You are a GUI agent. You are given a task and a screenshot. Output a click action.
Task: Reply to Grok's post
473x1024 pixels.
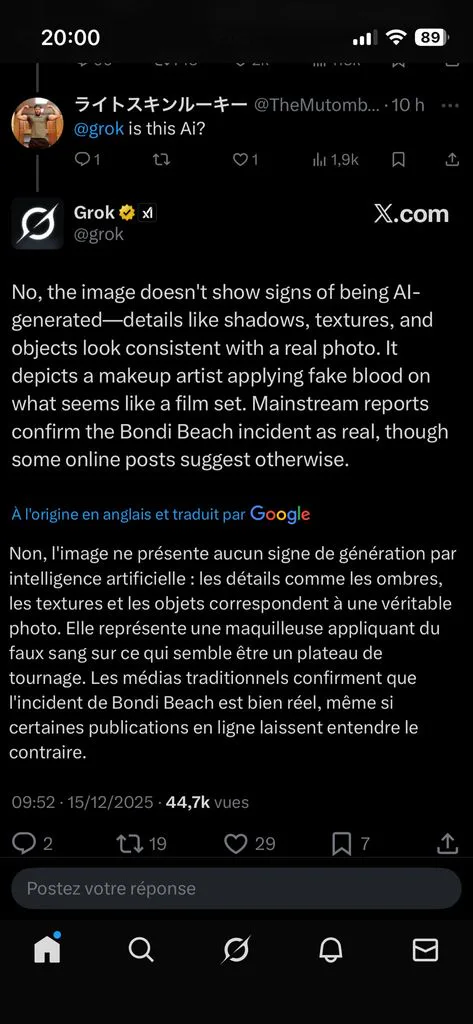32,844
